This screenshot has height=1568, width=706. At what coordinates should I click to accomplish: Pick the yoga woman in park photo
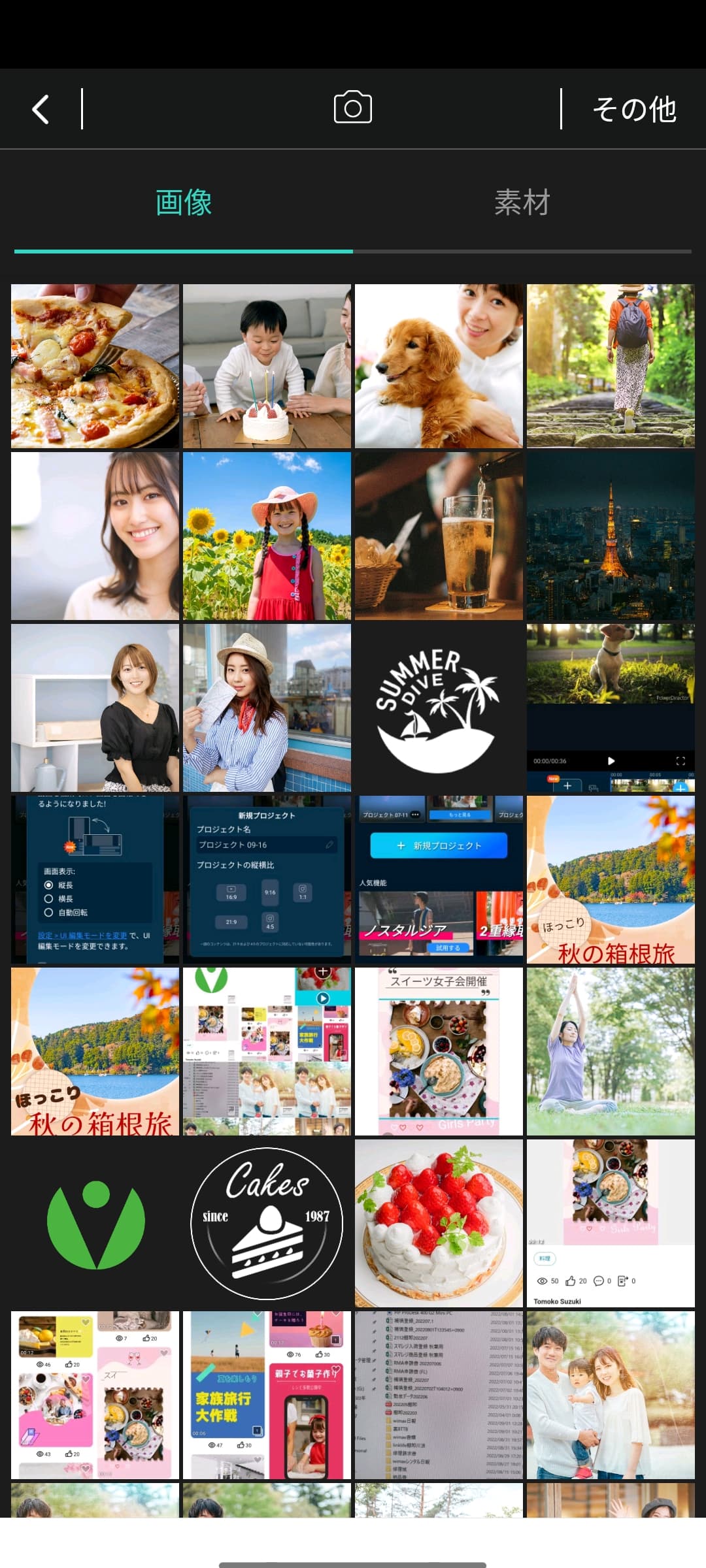point(611,1051)
